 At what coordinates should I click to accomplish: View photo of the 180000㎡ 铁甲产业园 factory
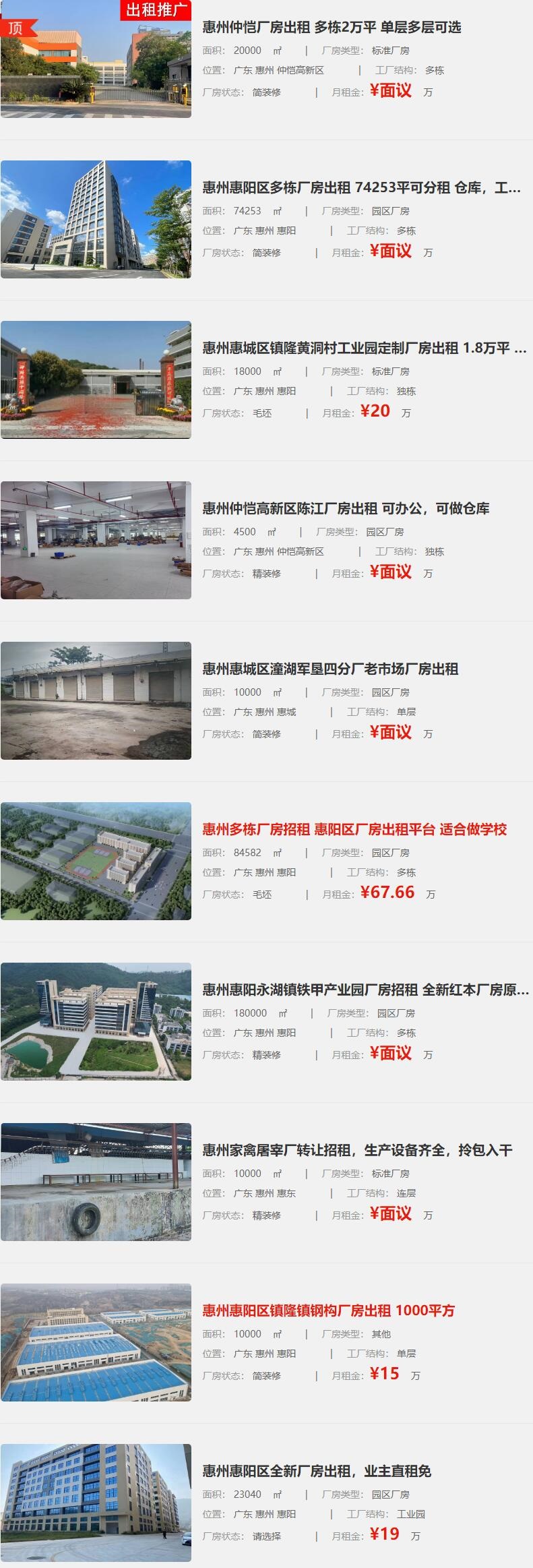coord(96,1021)
